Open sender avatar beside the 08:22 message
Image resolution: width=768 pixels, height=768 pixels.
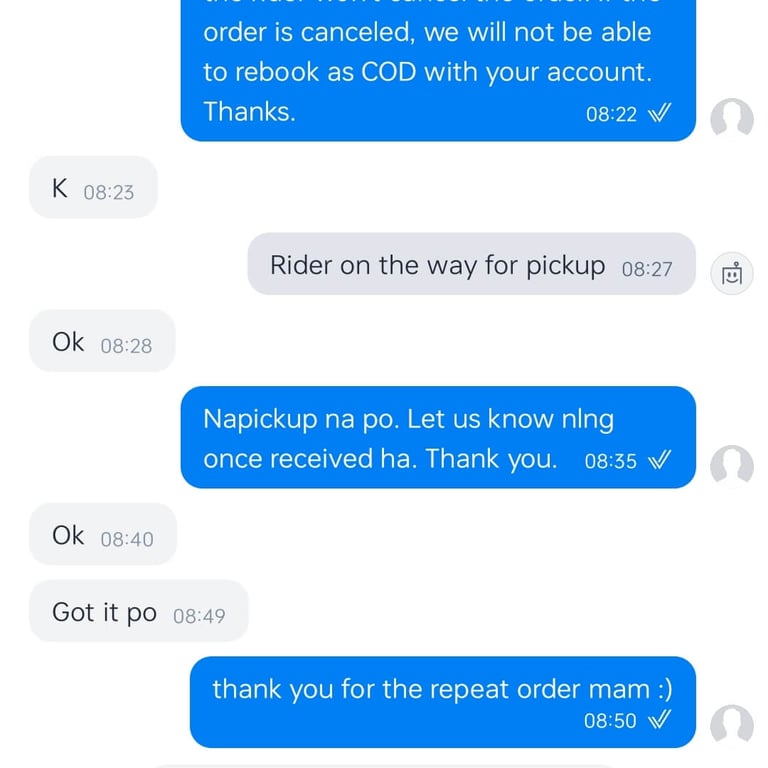(732, 119)
